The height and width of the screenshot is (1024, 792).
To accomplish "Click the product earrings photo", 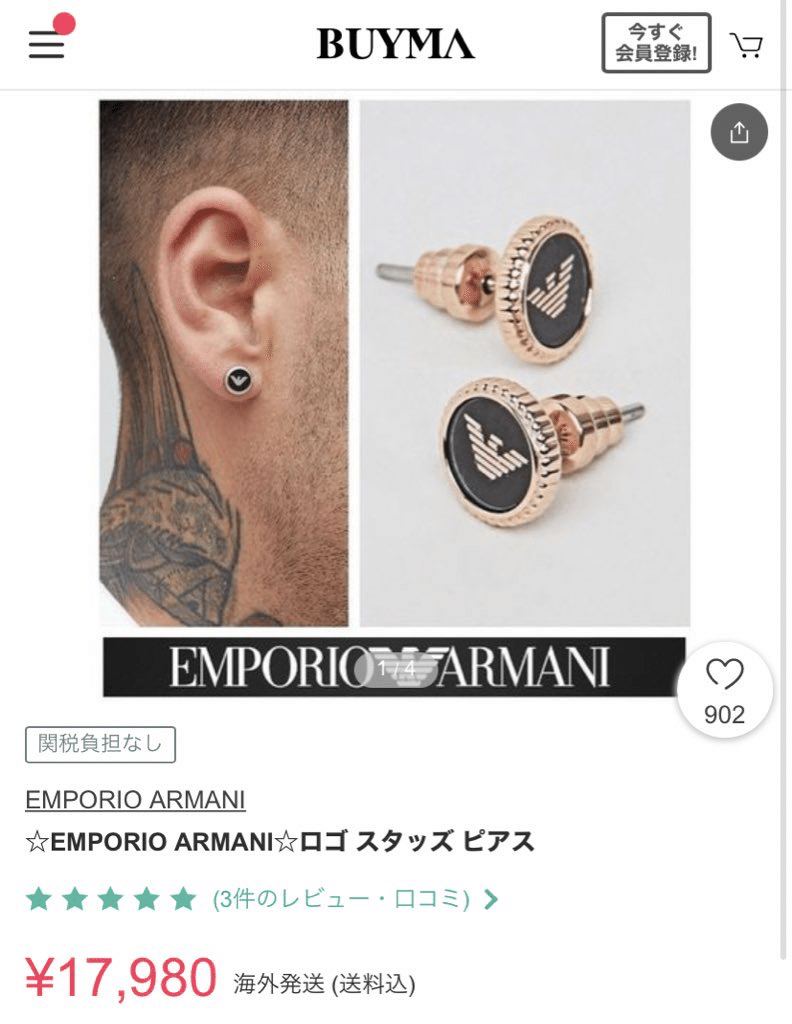I will (525, 360).
